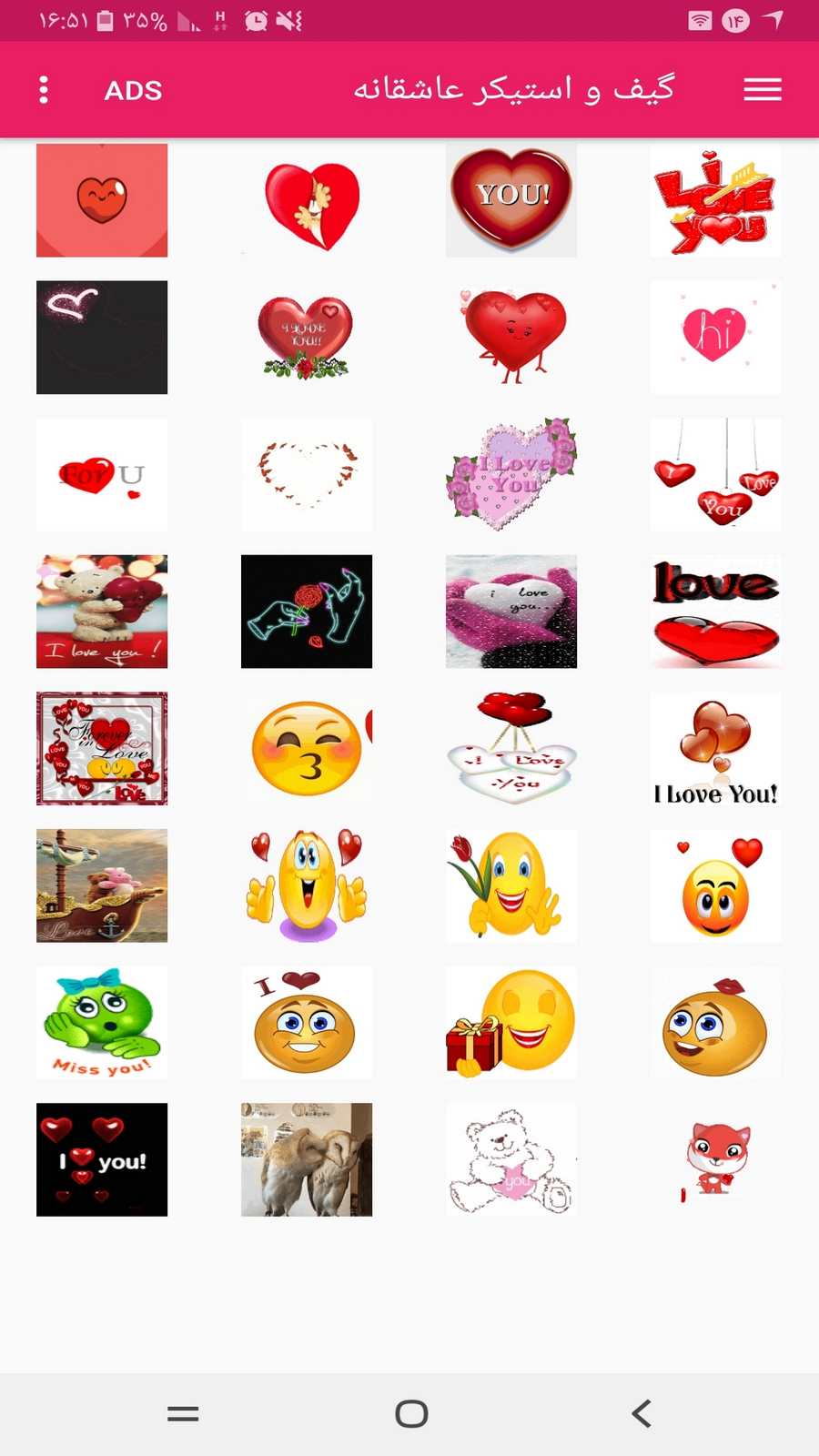
Task: Choose the smiley holding a gift sticker
Action: 511,1022
